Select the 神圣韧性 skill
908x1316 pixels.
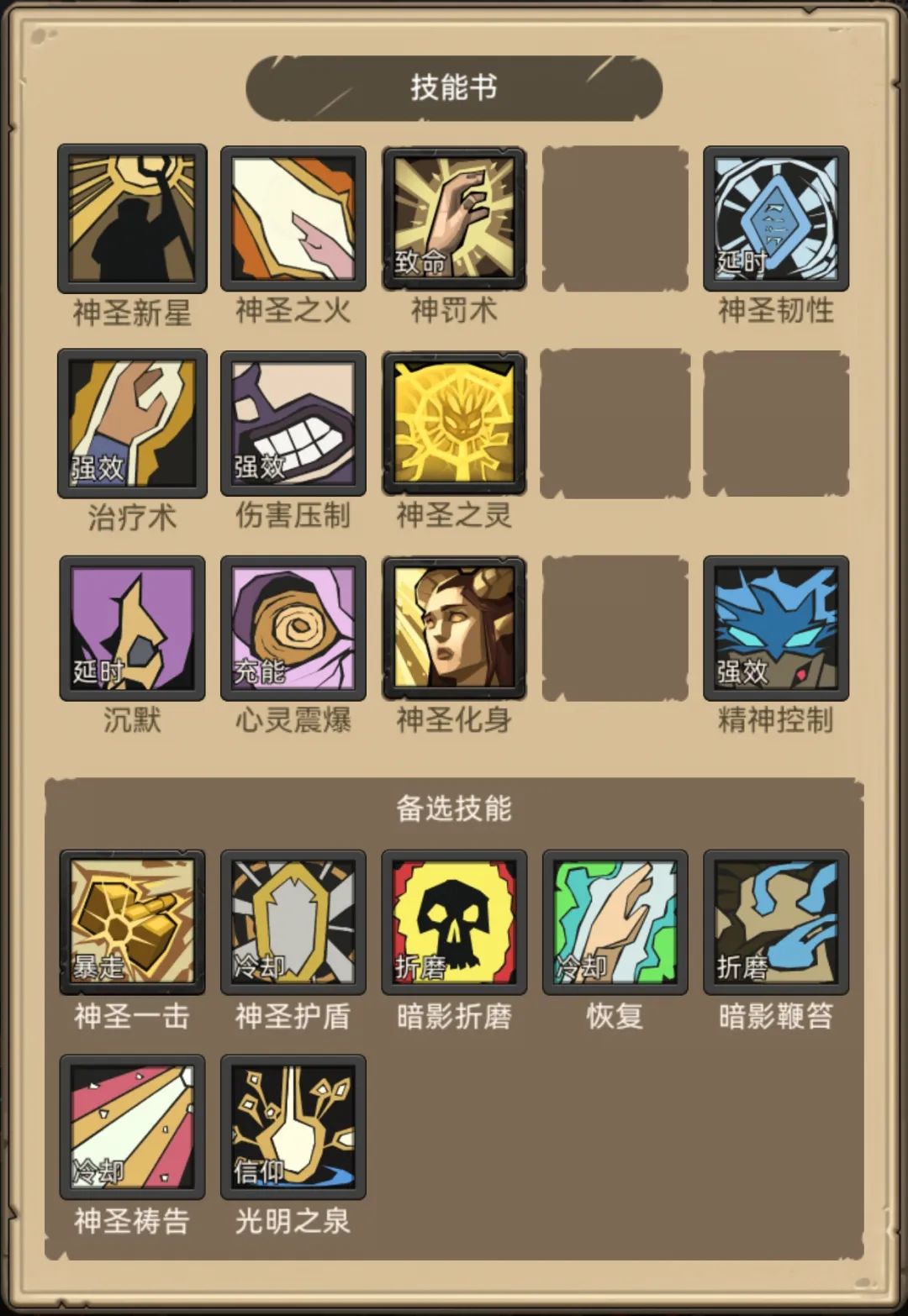776,218
